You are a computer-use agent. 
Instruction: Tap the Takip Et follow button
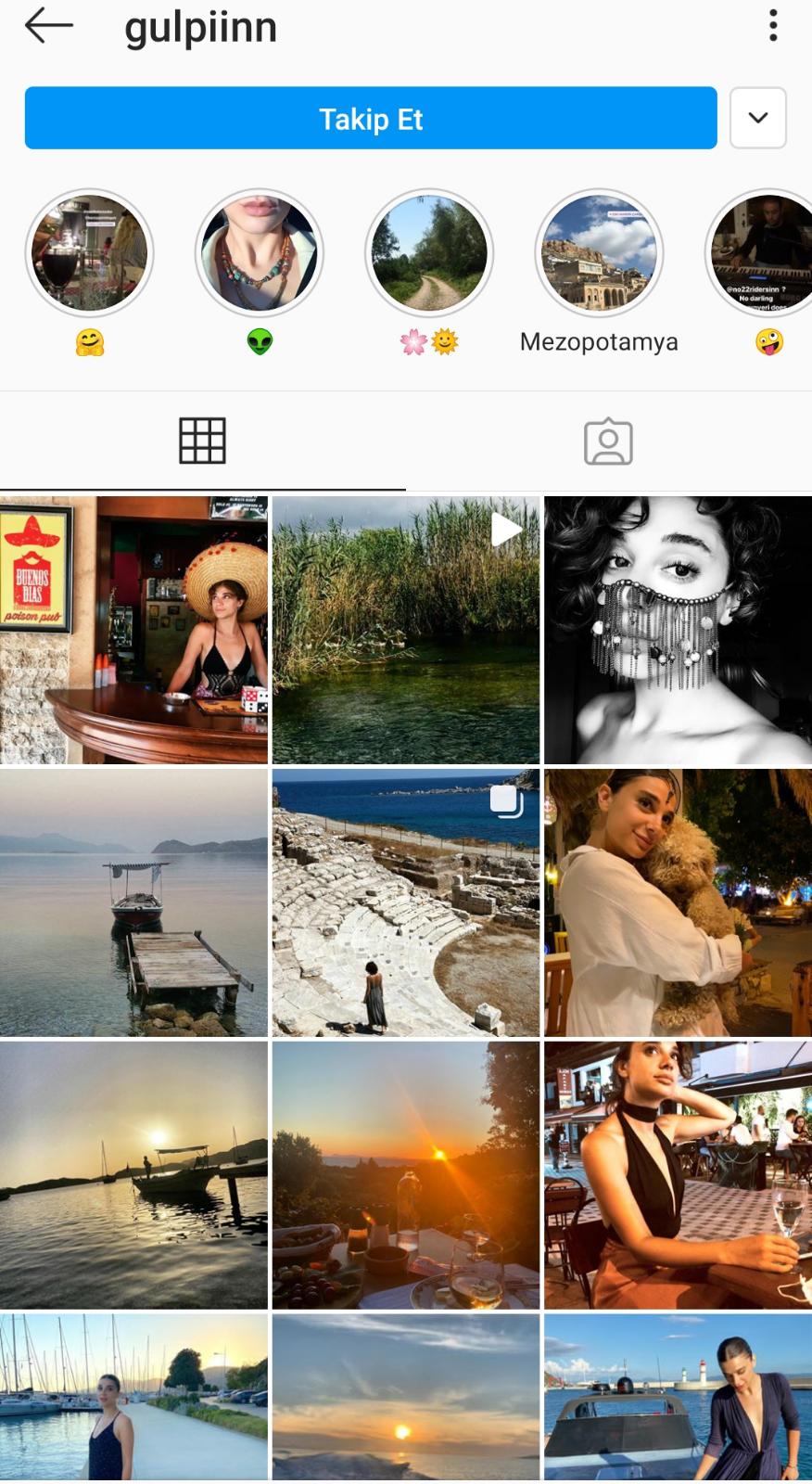[371, 118]
